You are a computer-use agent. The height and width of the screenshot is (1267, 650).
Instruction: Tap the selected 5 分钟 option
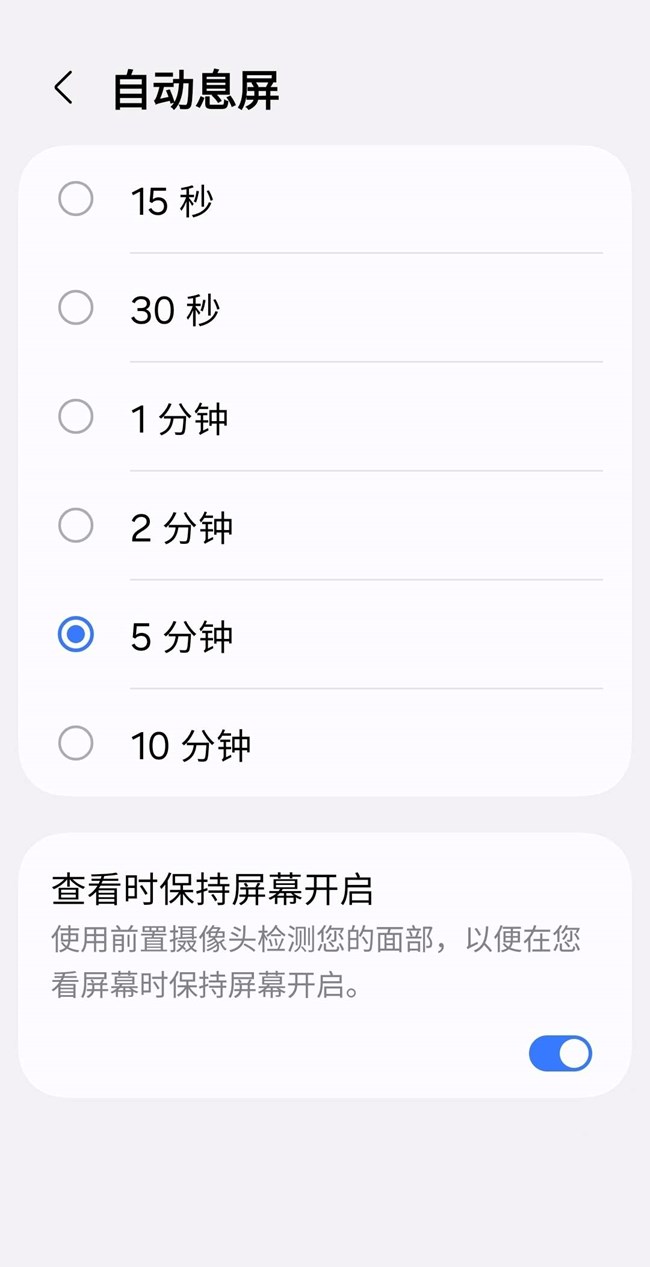tap(76, 635)
